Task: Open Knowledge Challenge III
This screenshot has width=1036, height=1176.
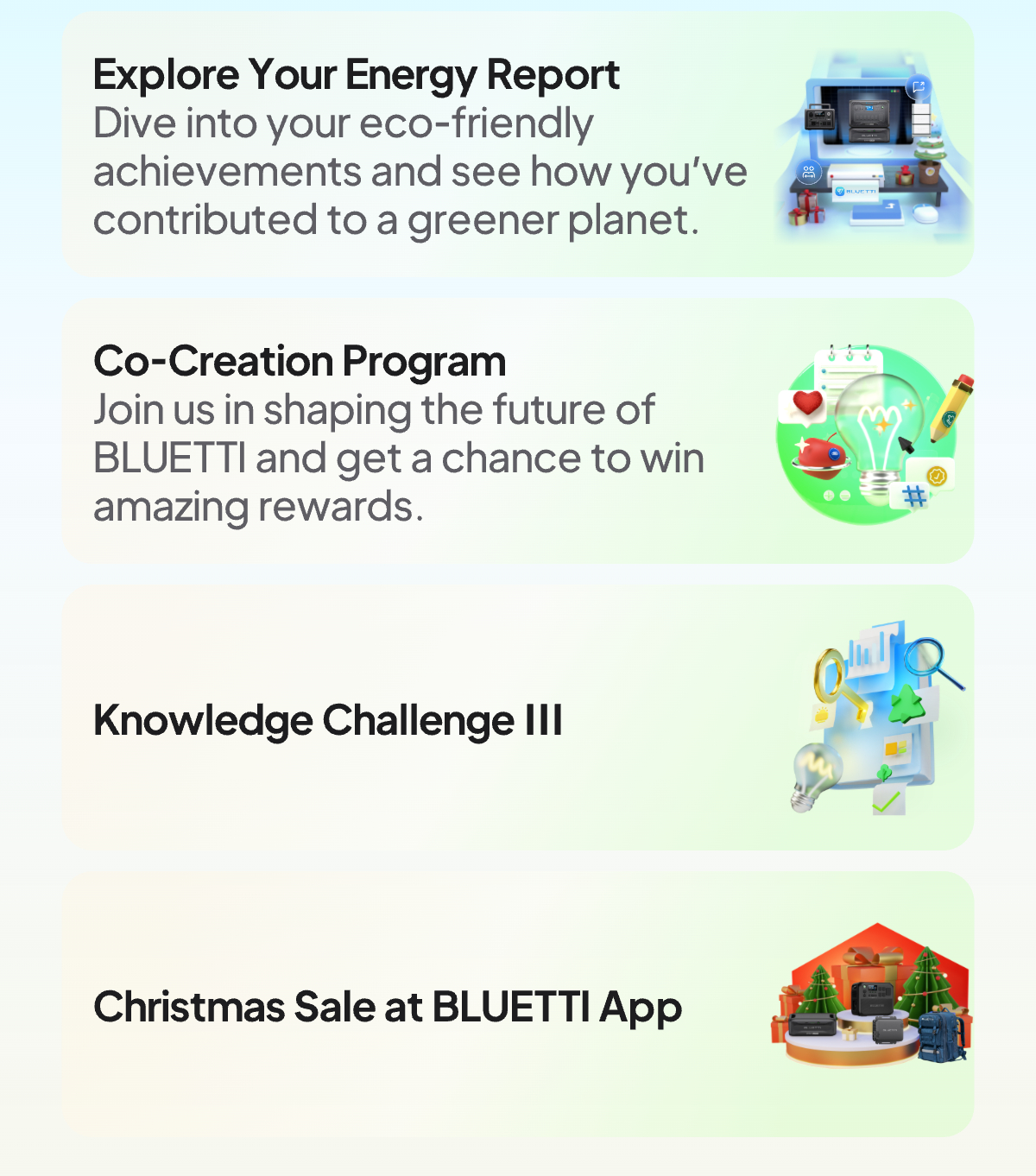Action: 518,718
